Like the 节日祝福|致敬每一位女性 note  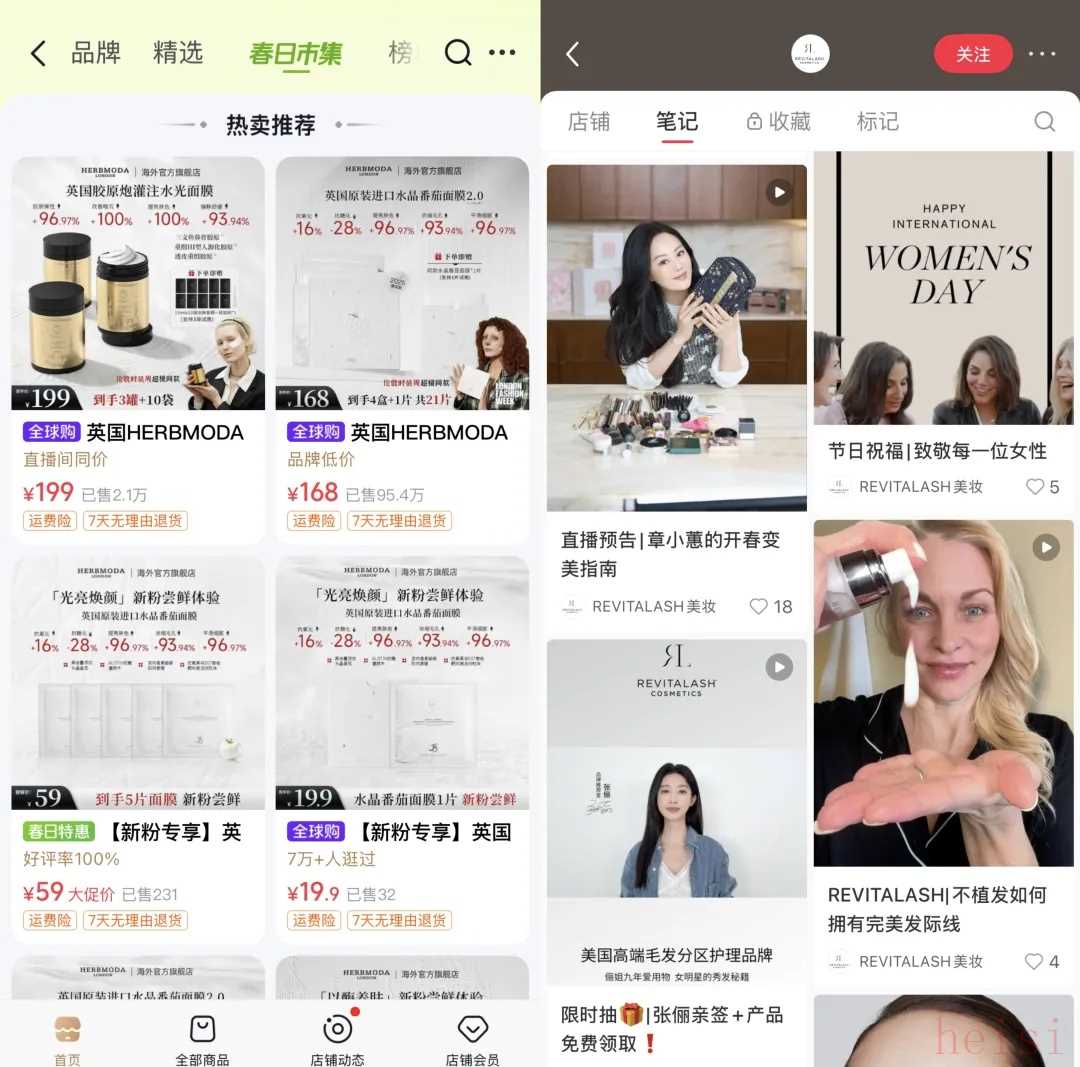coord(1036,487)
